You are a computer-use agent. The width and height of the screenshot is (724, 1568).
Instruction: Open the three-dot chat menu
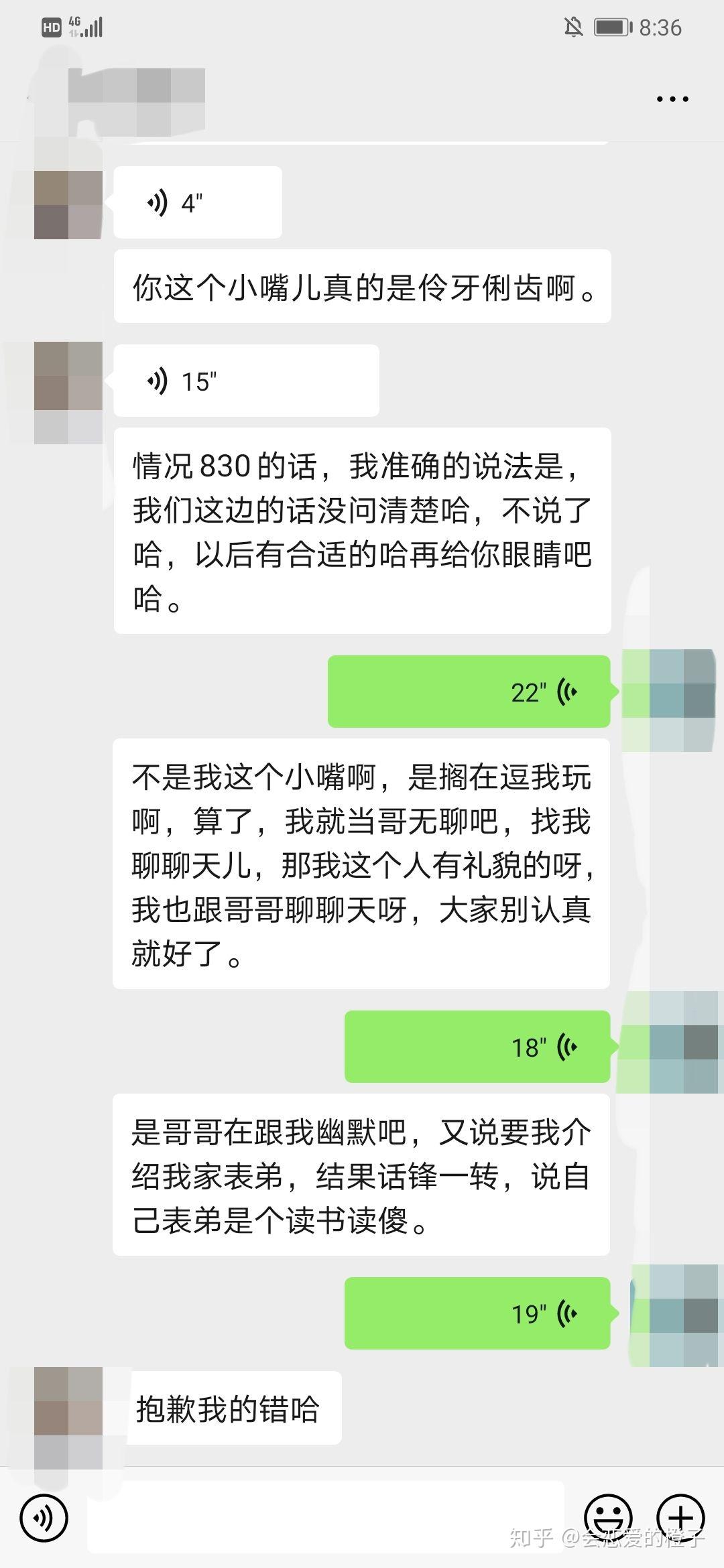tap(672, 99)
